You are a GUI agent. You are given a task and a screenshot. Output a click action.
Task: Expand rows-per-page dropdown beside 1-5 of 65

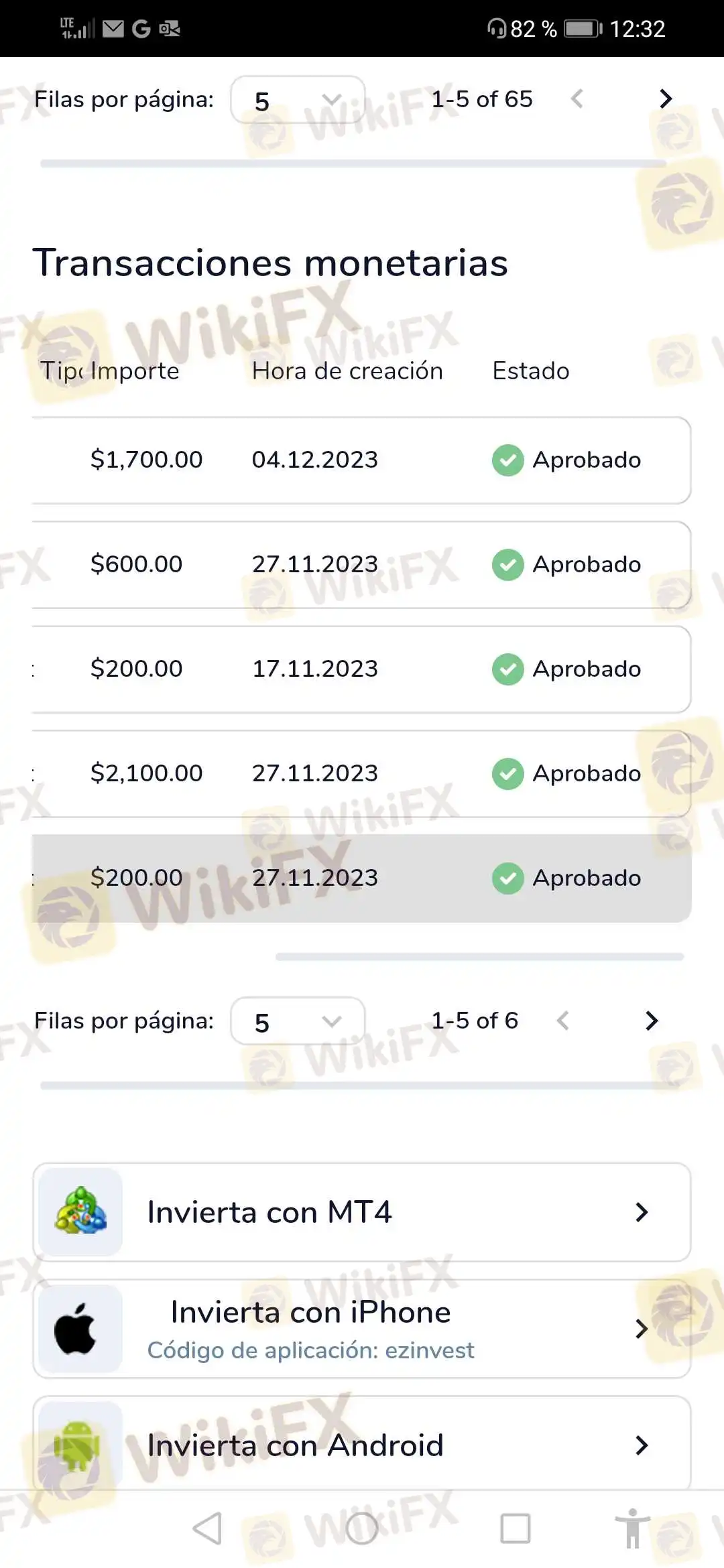point(298,101)
